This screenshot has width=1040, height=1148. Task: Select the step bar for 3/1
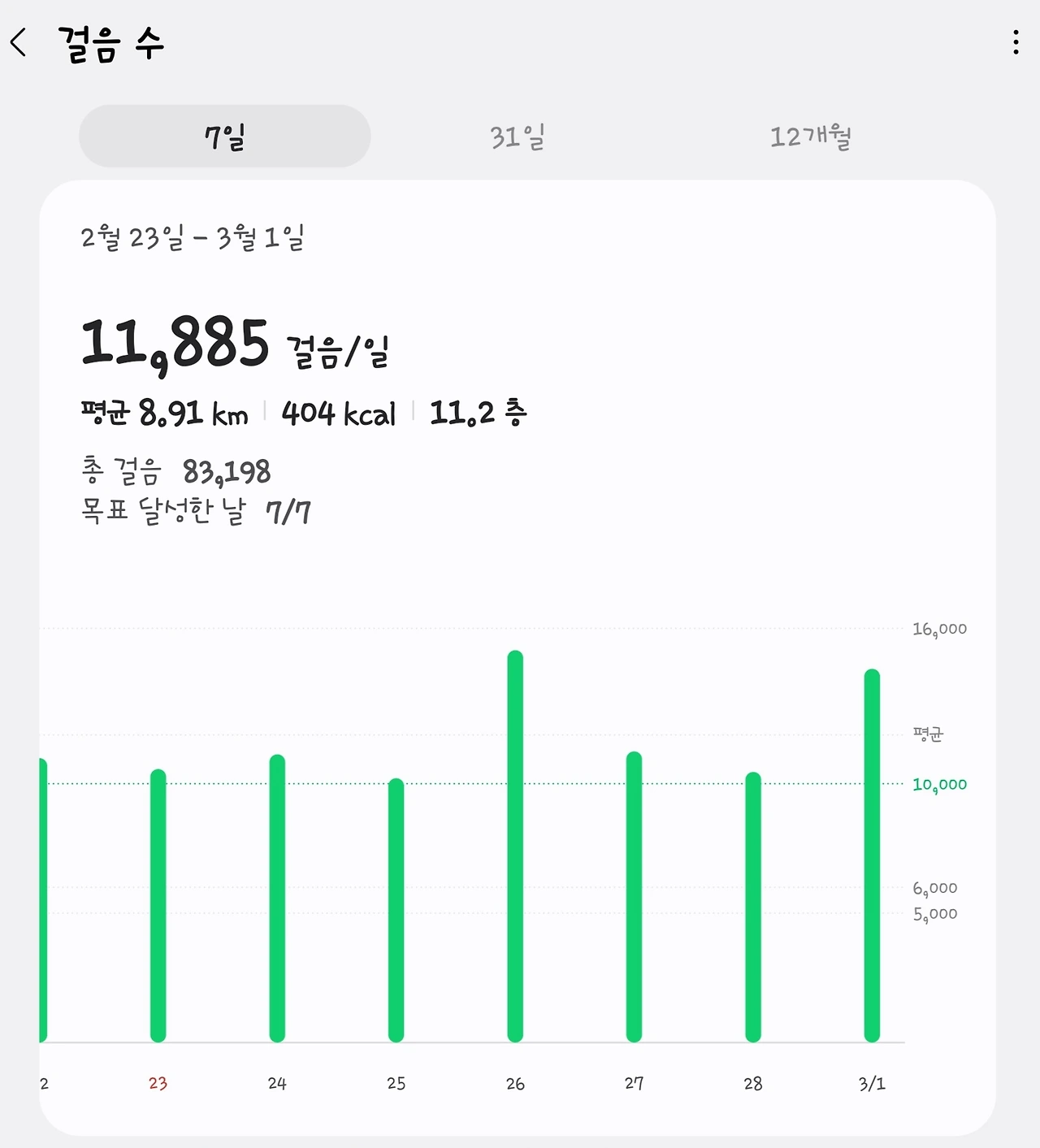[x=872, y=856]
